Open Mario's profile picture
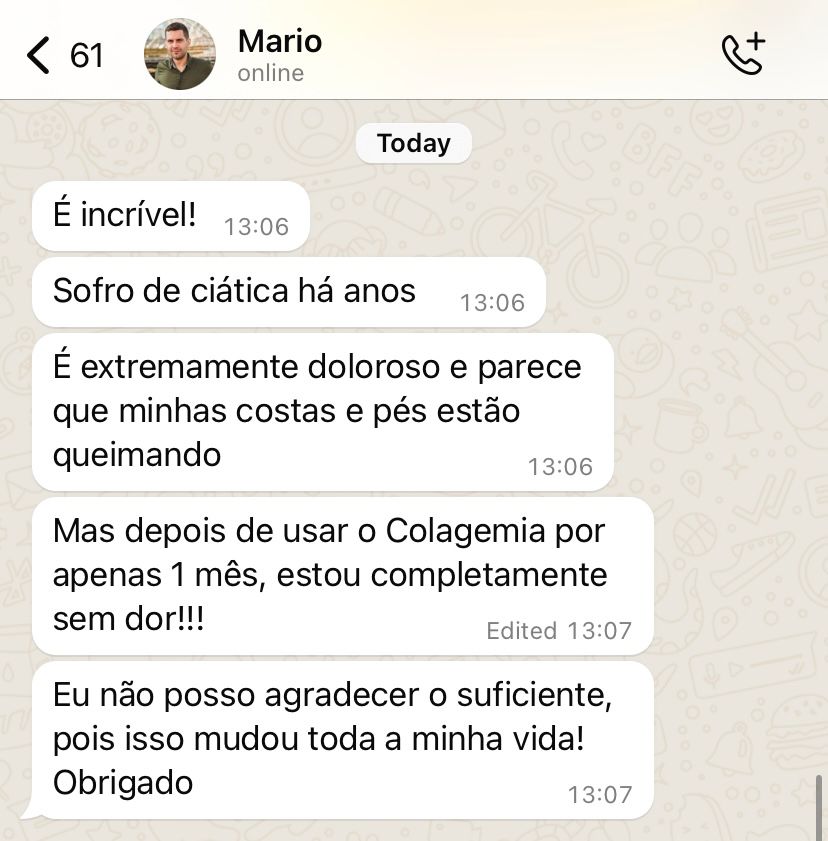 tap(180, 54)
